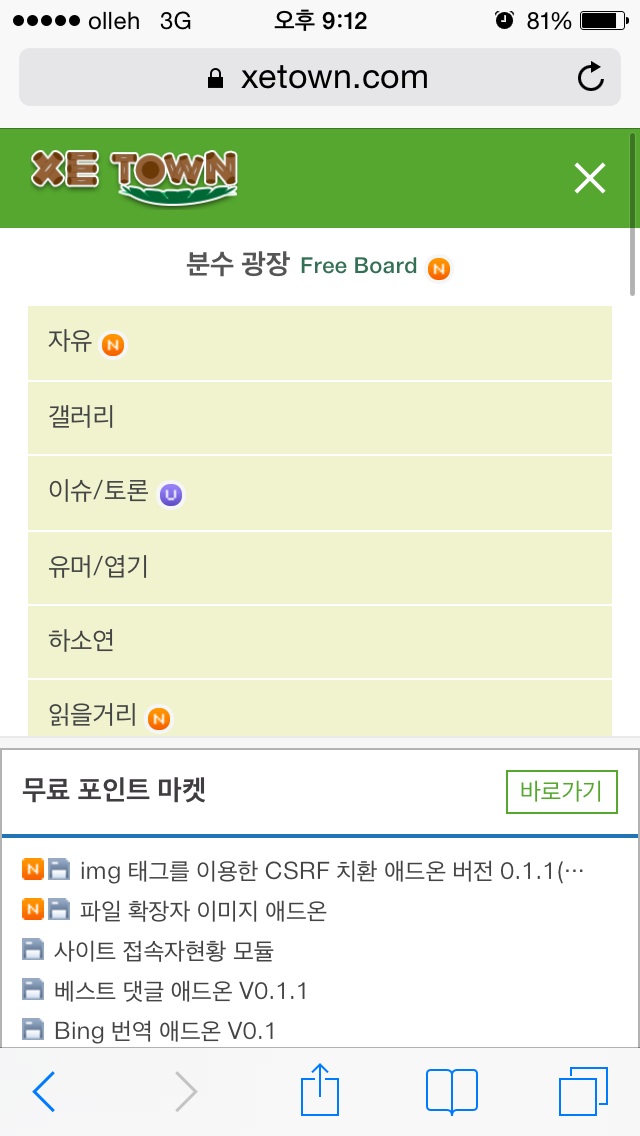Open the 하소연 board
The height and width of the screenshot is (1136, 640).
point(319,641)
